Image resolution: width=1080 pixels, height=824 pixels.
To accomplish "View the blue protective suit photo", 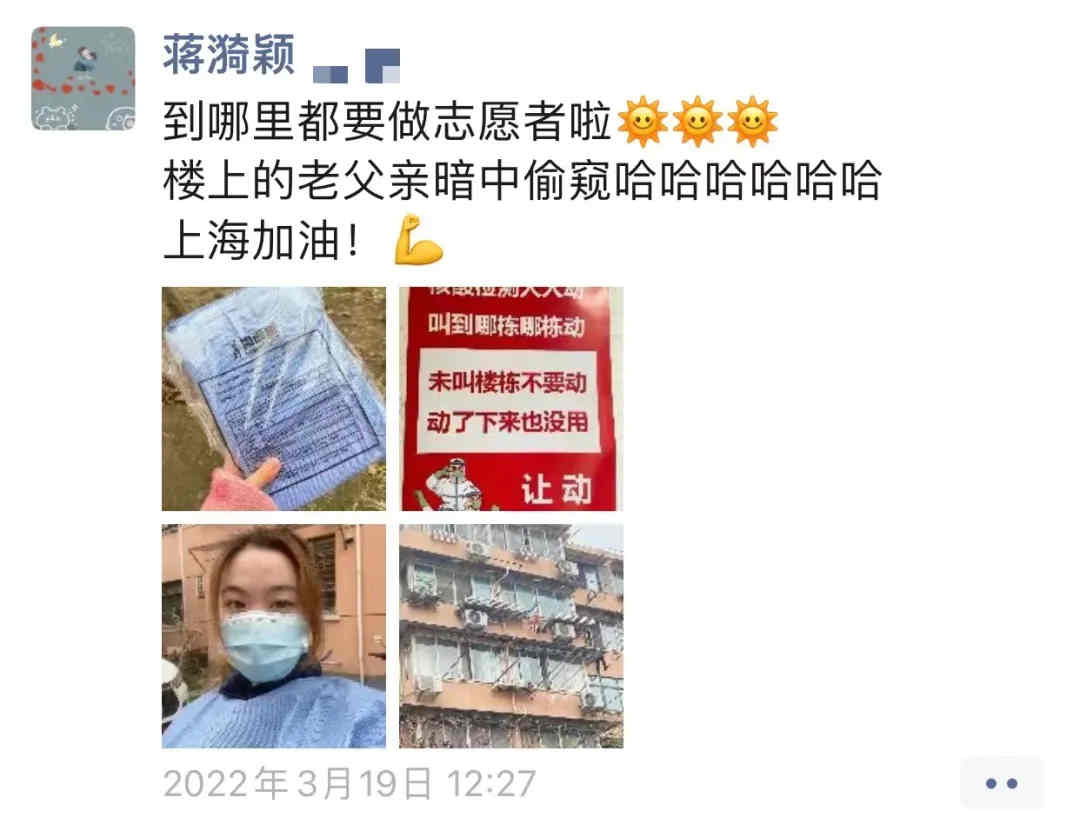I will [x=274, y=399].
